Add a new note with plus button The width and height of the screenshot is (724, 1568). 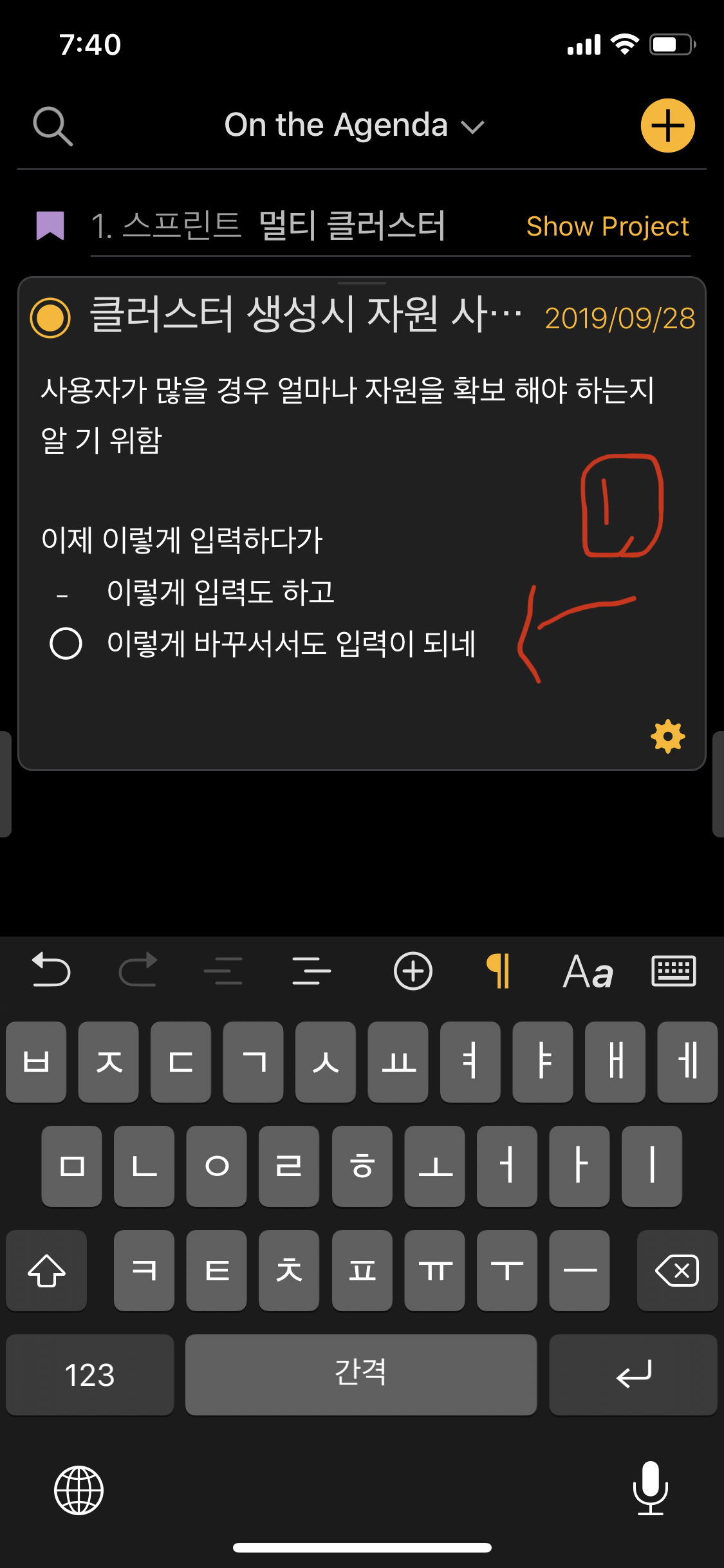[667, 126]
